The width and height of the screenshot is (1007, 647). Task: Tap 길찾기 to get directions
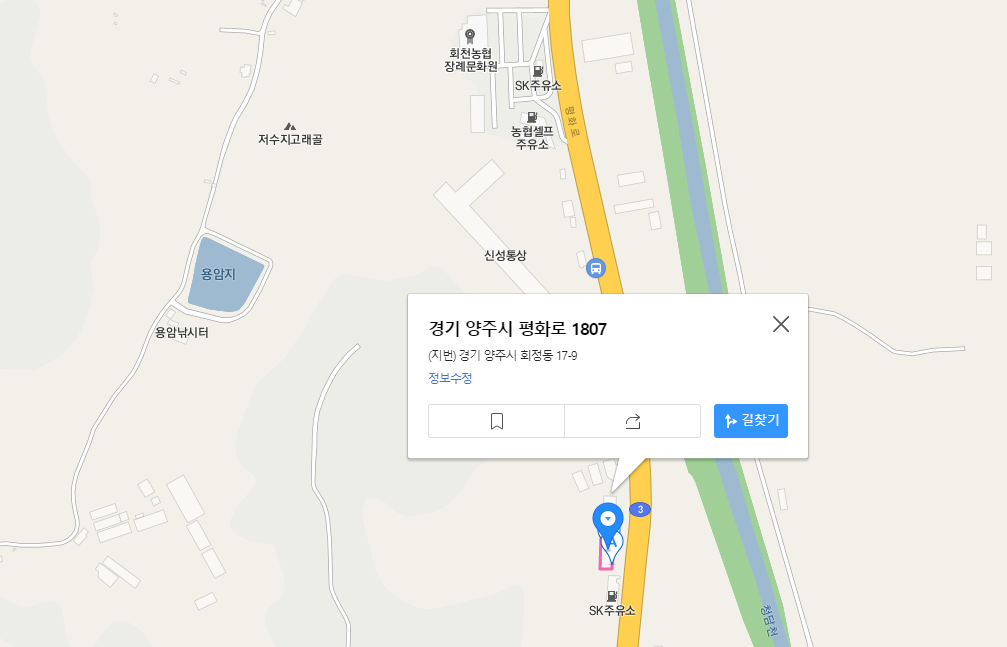[x=751, y=421]
